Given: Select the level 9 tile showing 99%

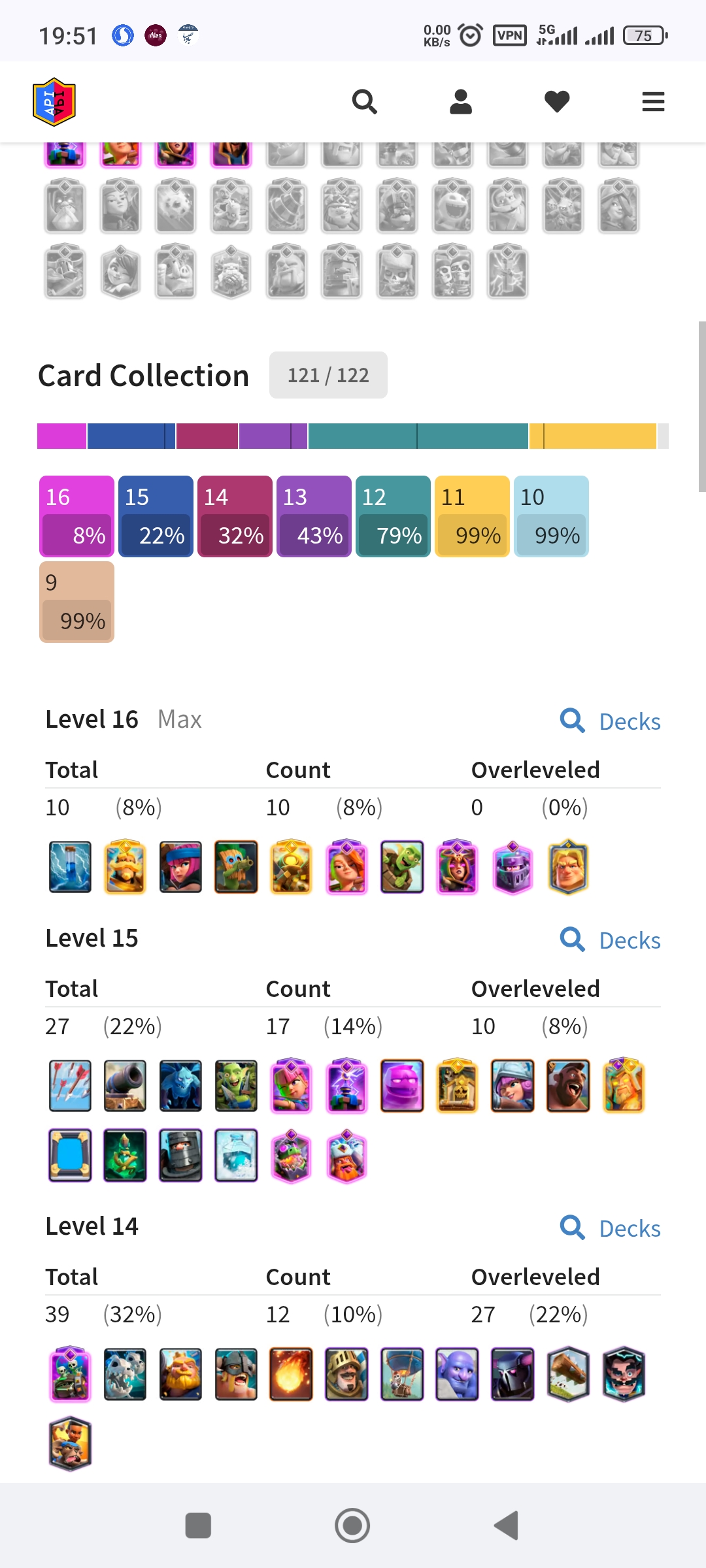Looking at the screenshot, I should 76,602.
